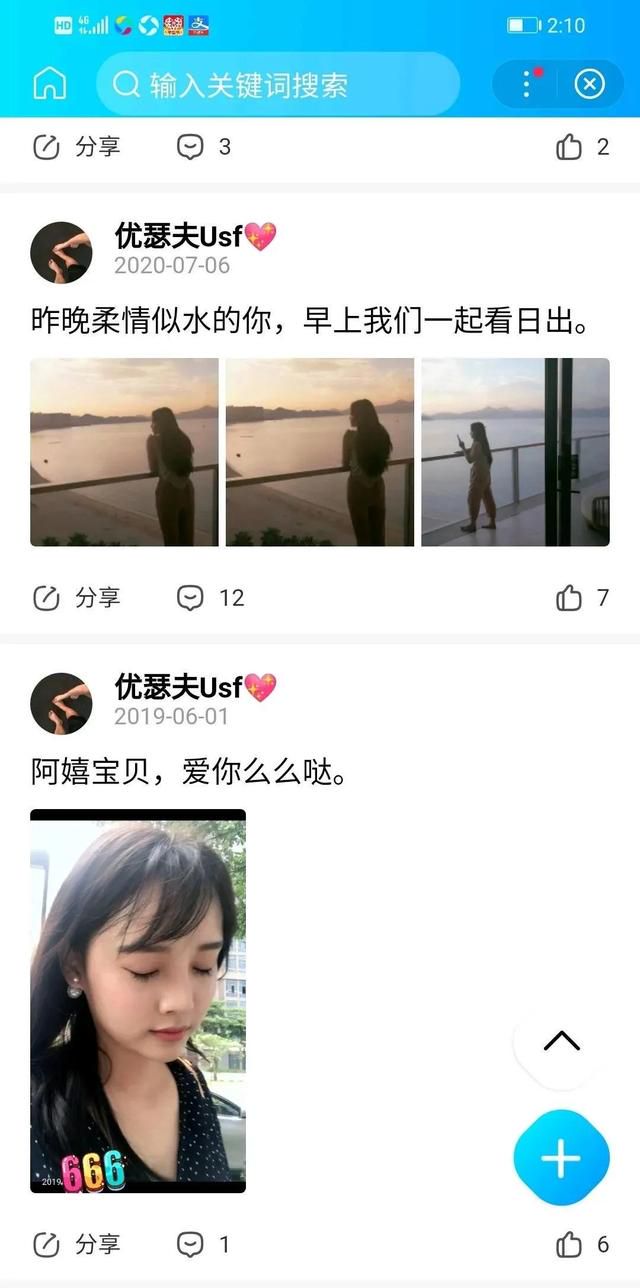
Task: Open the three-dot more options menu
Action: pyautogui.click(x=527, y=84)
